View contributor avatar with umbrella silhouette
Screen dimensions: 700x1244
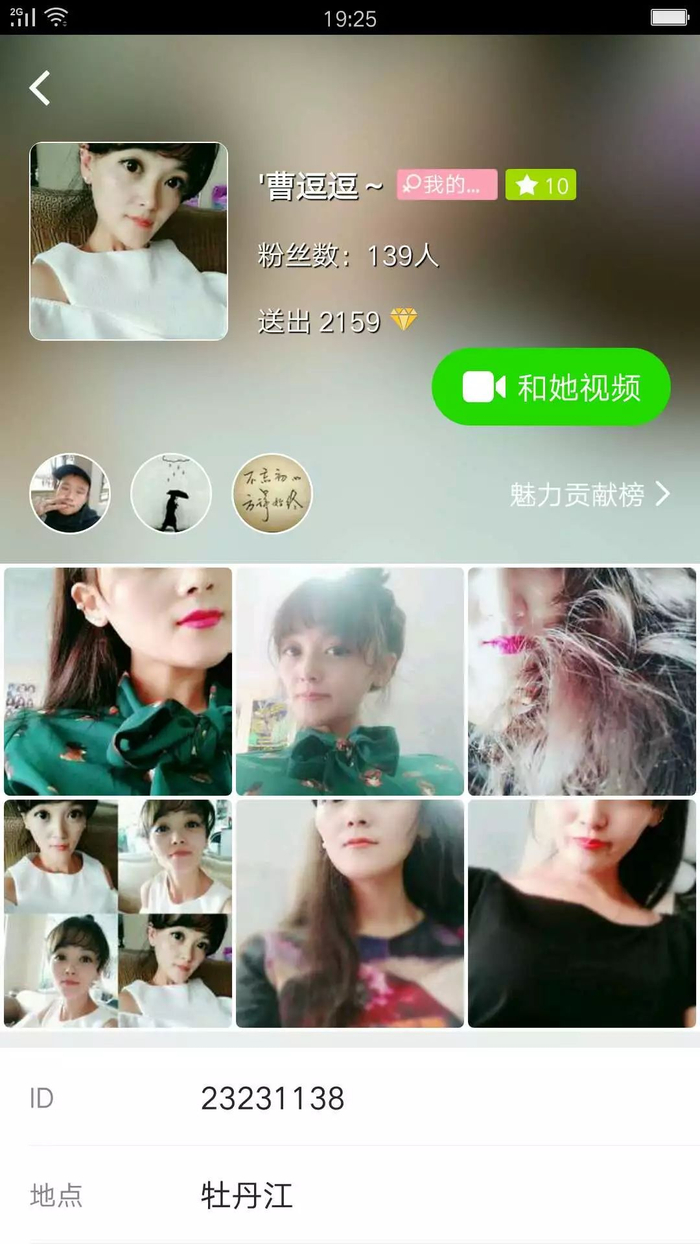[x=171, y=493]
